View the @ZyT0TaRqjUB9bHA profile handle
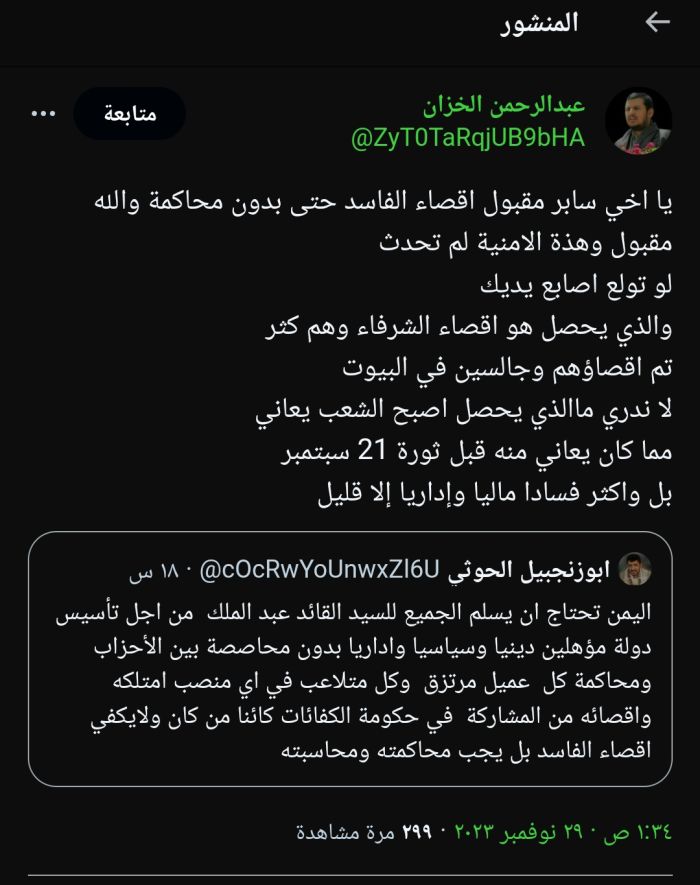This screenshot has width=700, height=885. (x=468, y=139)
